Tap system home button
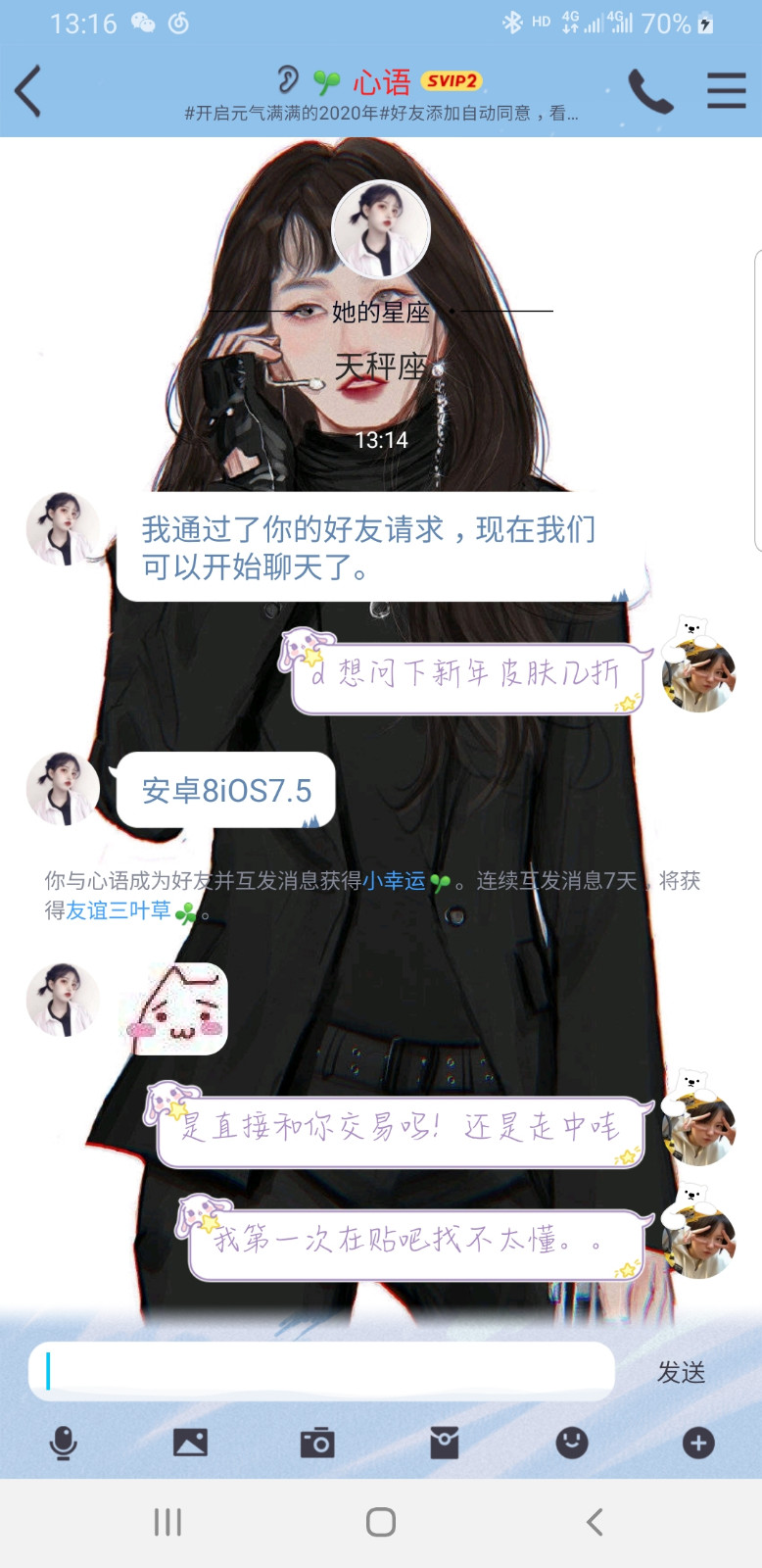This screenshot has width=762, height=1568. pyautogui.click(x=381, y=1522)
